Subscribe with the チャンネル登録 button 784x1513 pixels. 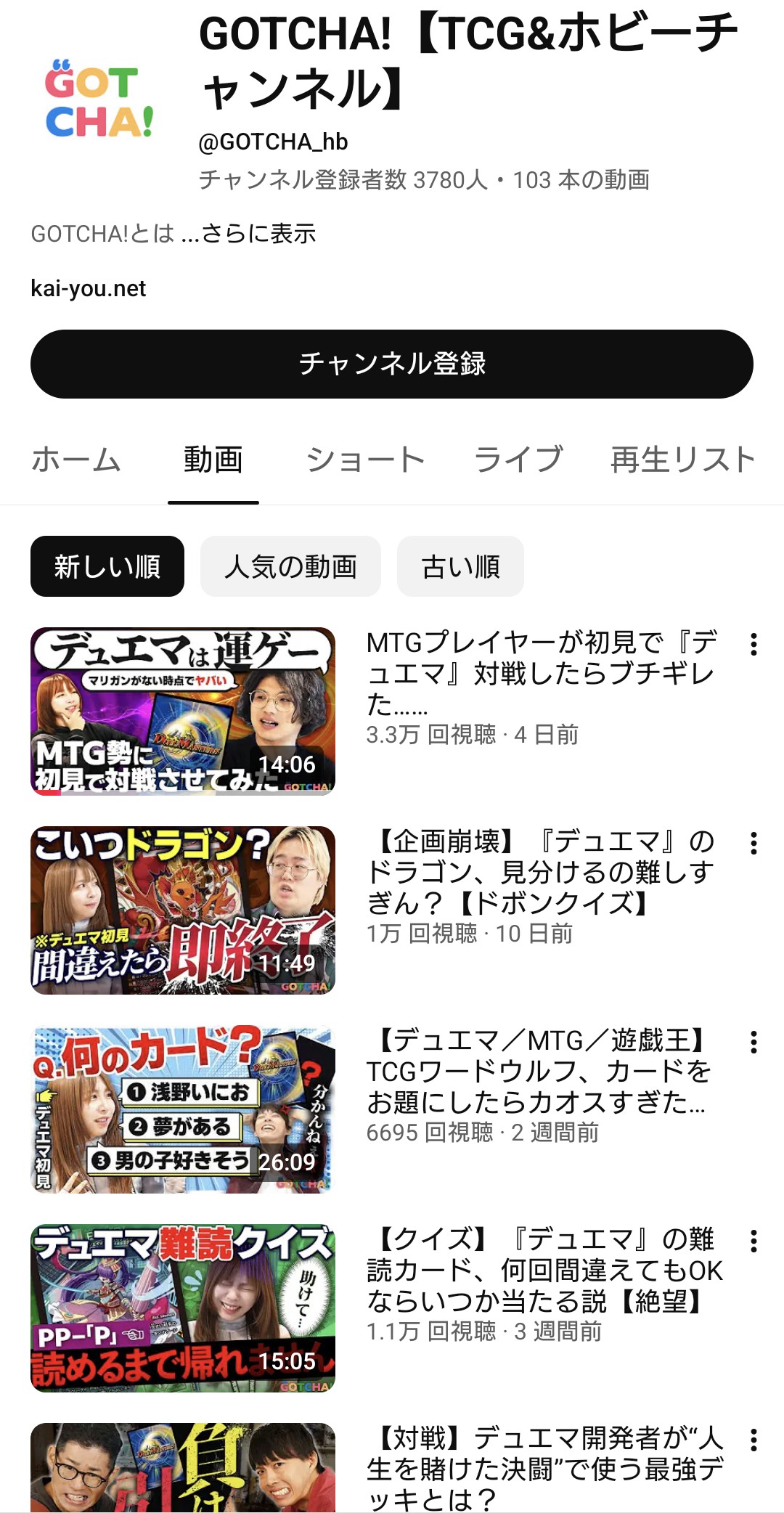[391, 364]
